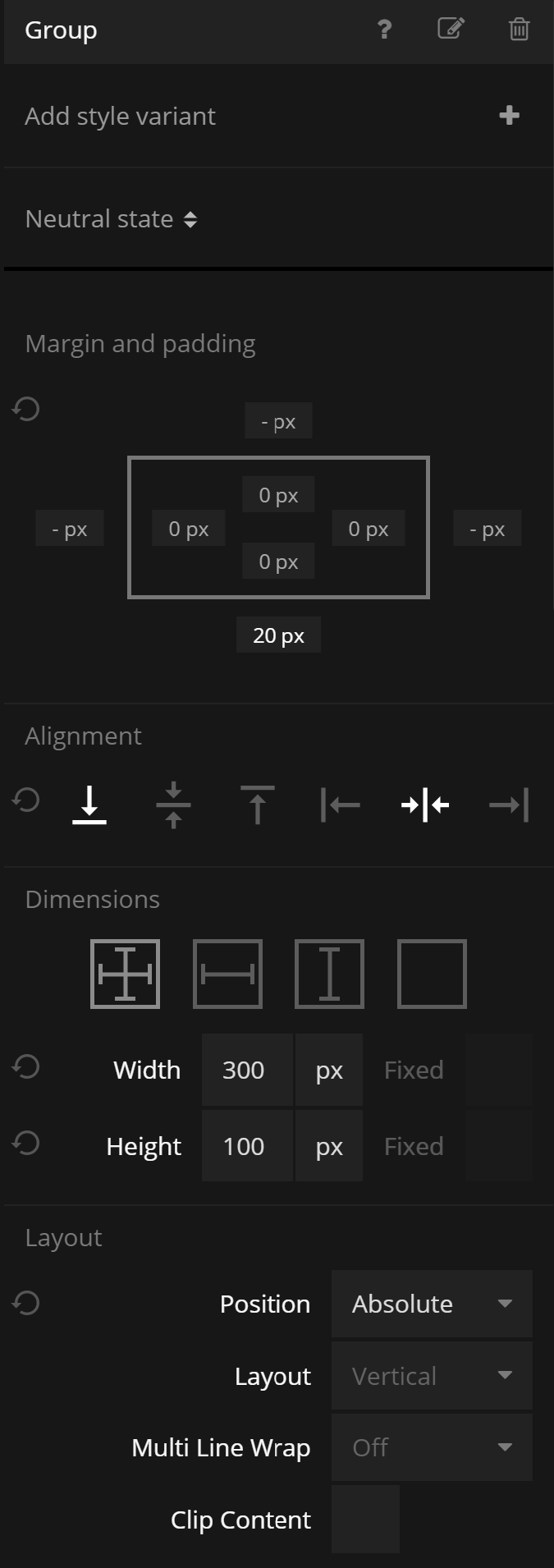The width and height of the screenshot is (554, 1568).
Task: Edit the Height value 100
Action: [x=246, y=1146]
